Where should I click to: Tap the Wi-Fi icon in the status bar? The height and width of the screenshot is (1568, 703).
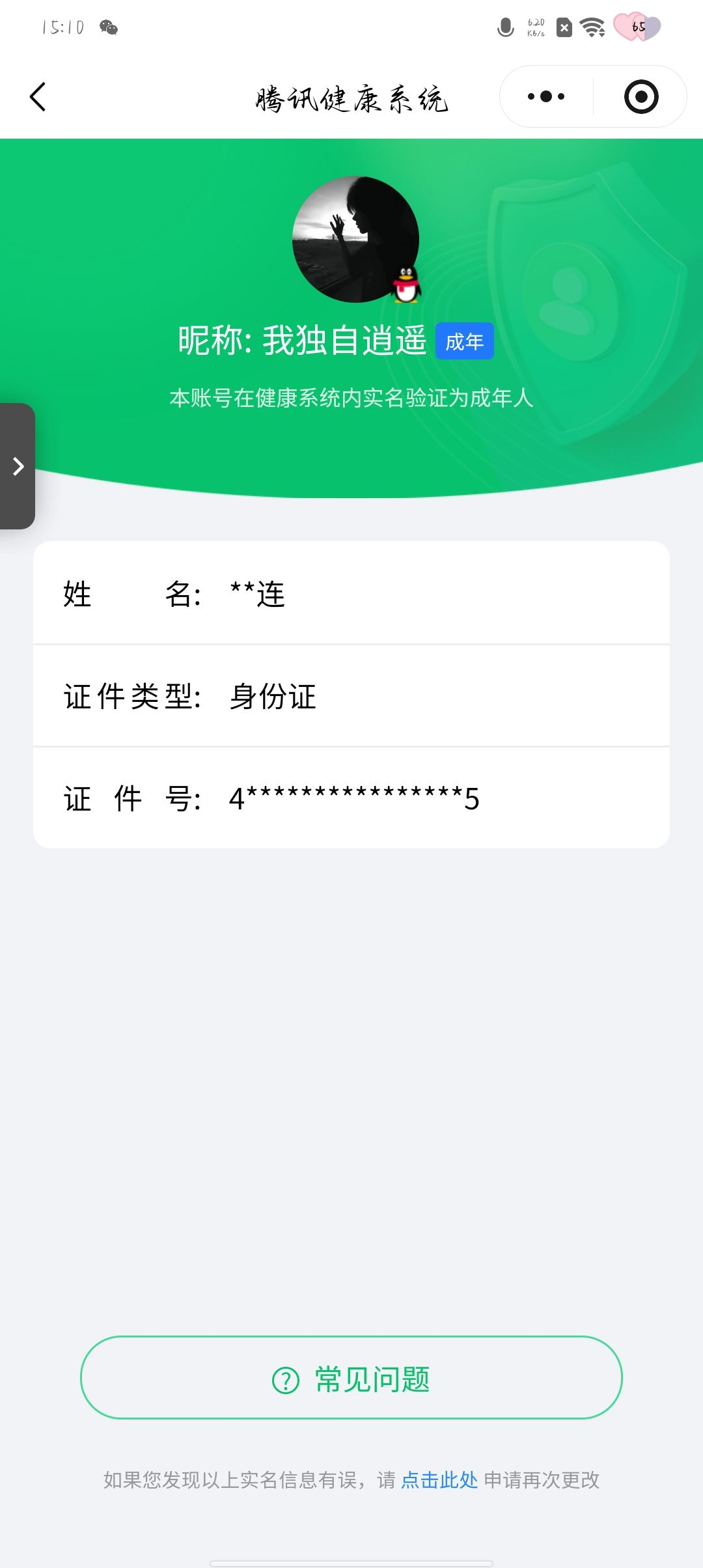pos(591,27)
